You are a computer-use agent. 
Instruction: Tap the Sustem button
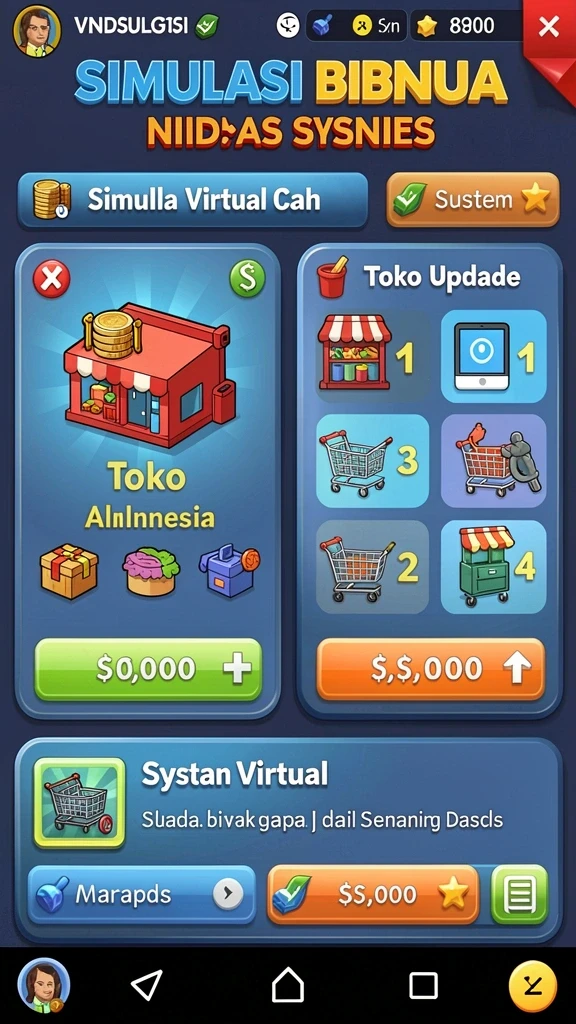click(473, 199)
